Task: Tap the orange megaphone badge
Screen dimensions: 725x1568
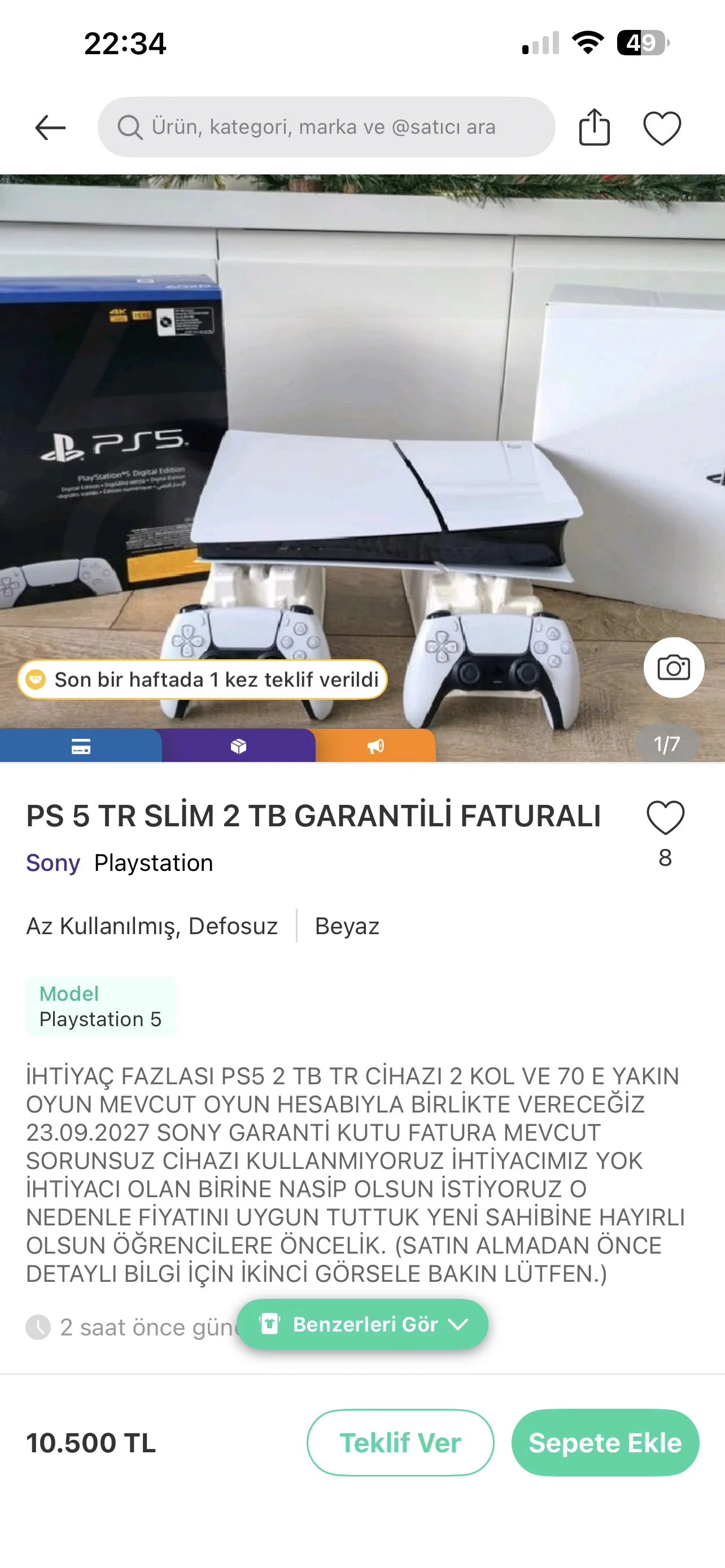Action: click(x=375, y=746)
